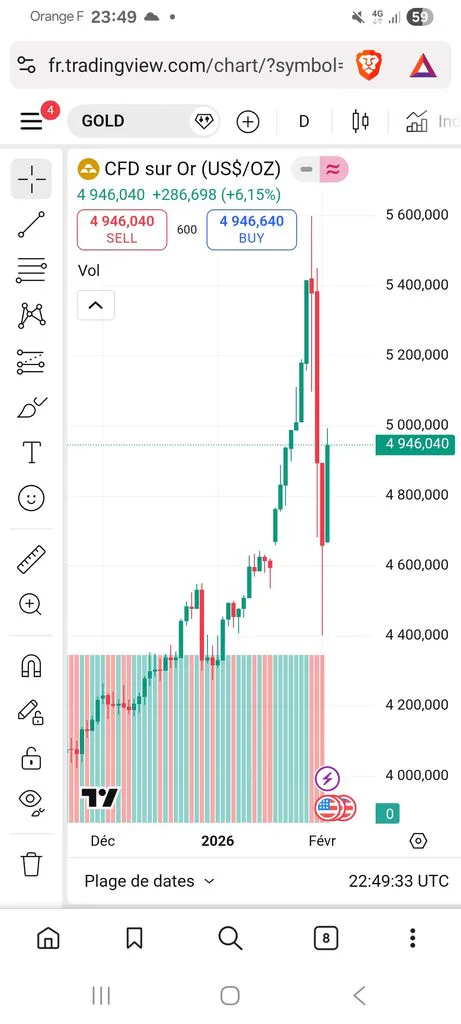Delete drawings with the trash icon
This screenshot has width=461, height=1024.
pos(31,864)
